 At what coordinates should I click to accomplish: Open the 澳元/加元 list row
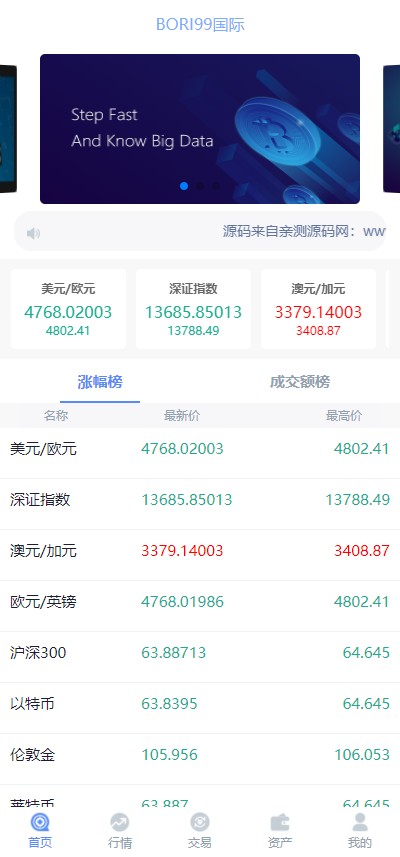(x=200, y=551)
